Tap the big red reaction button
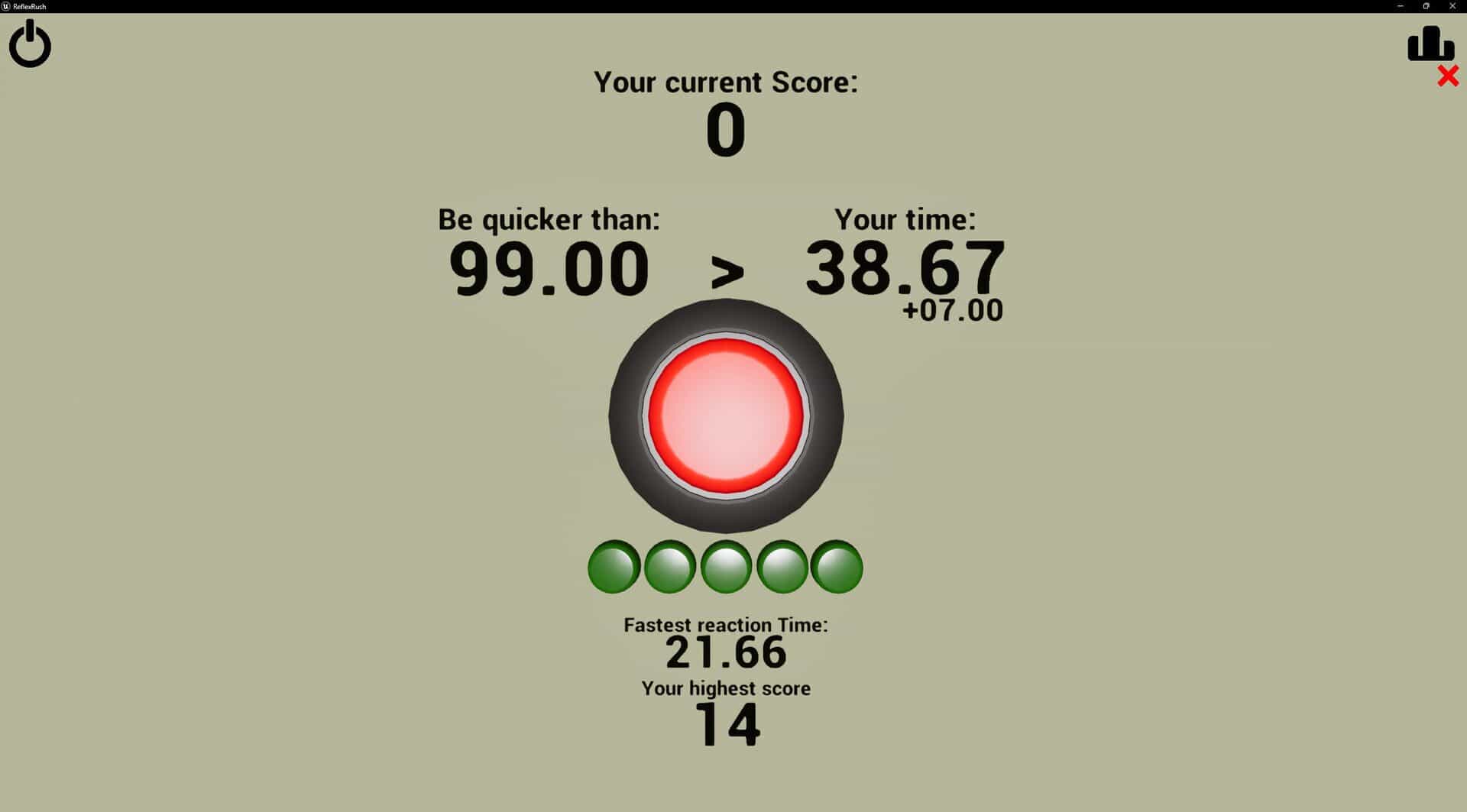 726,416
